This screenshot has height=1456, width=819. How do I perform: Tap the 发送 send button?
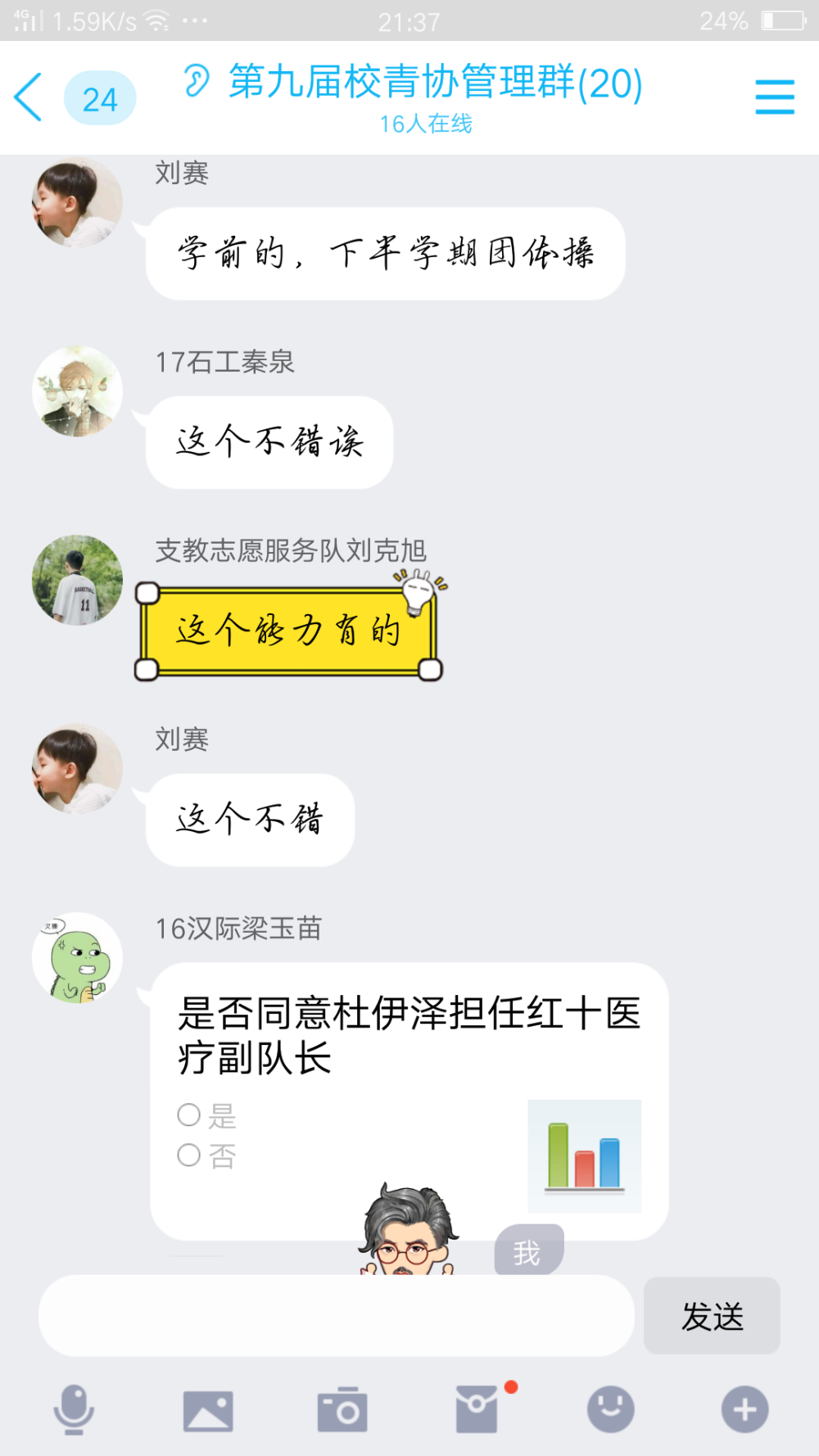712,1315
